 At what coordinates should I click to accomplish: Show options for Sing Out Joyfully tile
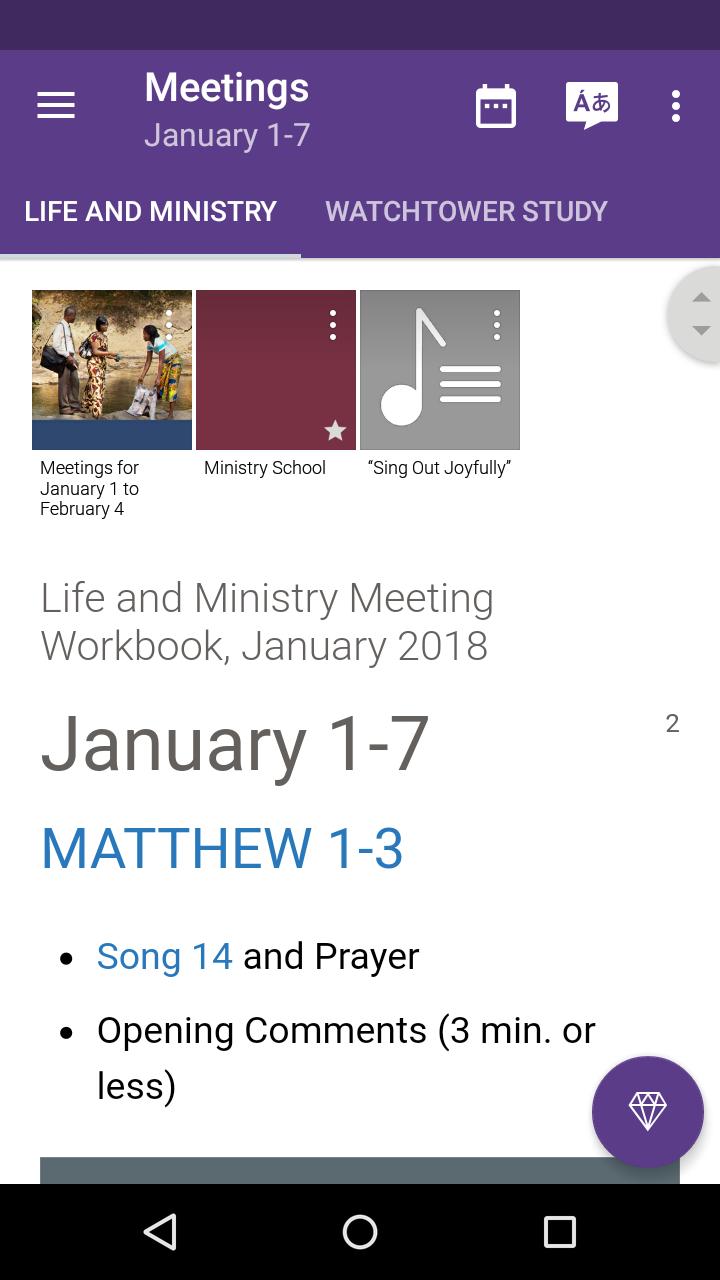click(497, 324)
